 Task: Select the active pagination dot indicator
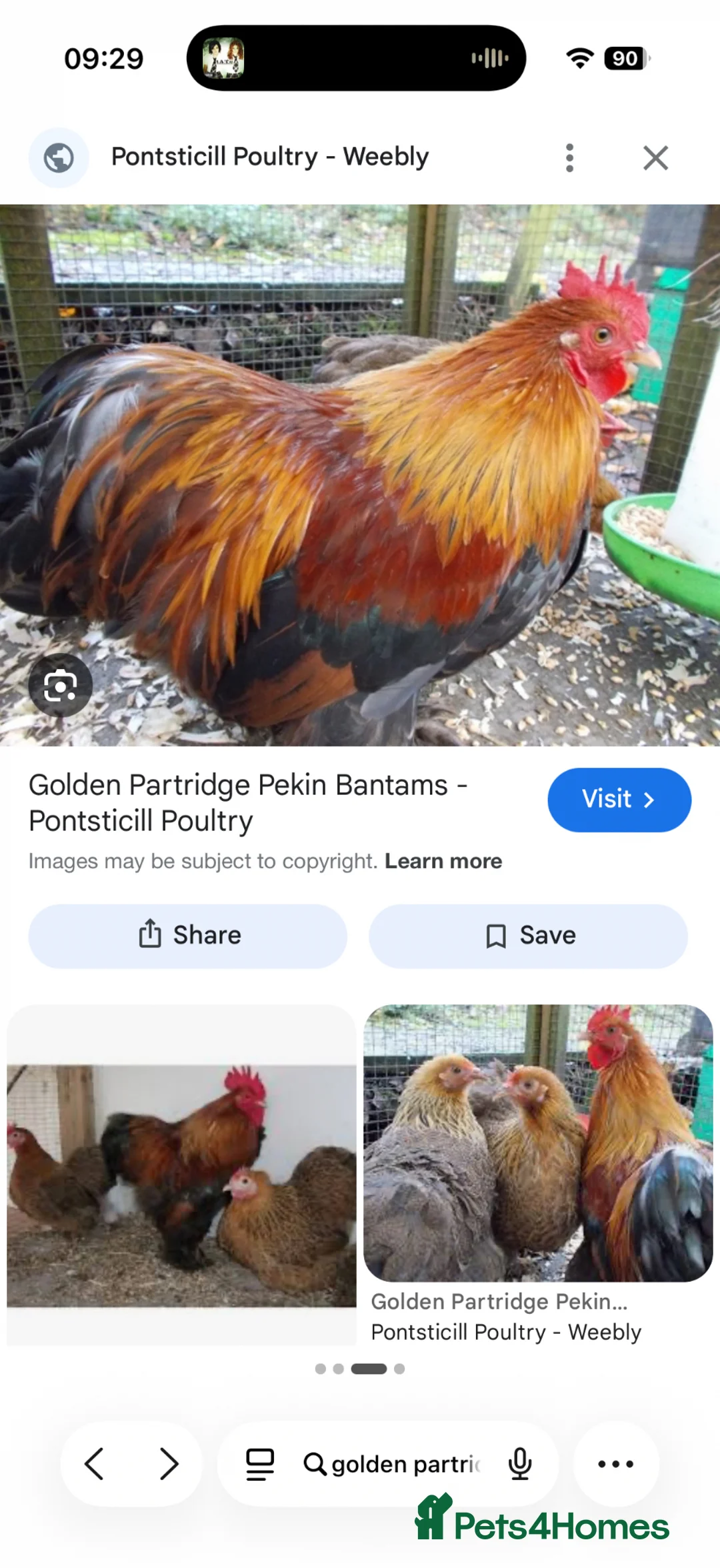click(369, 1369)
